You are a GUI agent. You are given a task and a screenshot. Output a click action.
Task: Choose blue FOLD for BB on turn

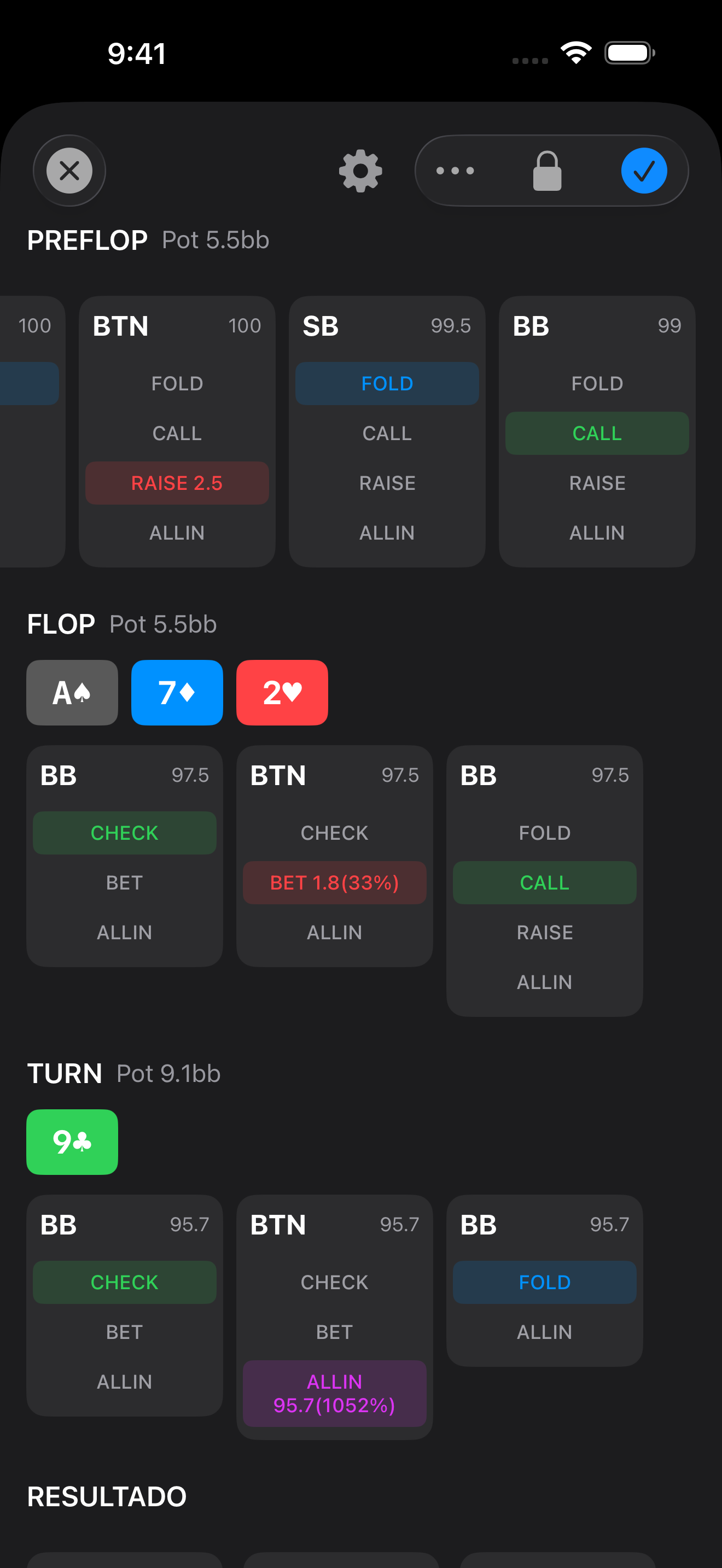pyautogui.click(x=544, y=1282)
